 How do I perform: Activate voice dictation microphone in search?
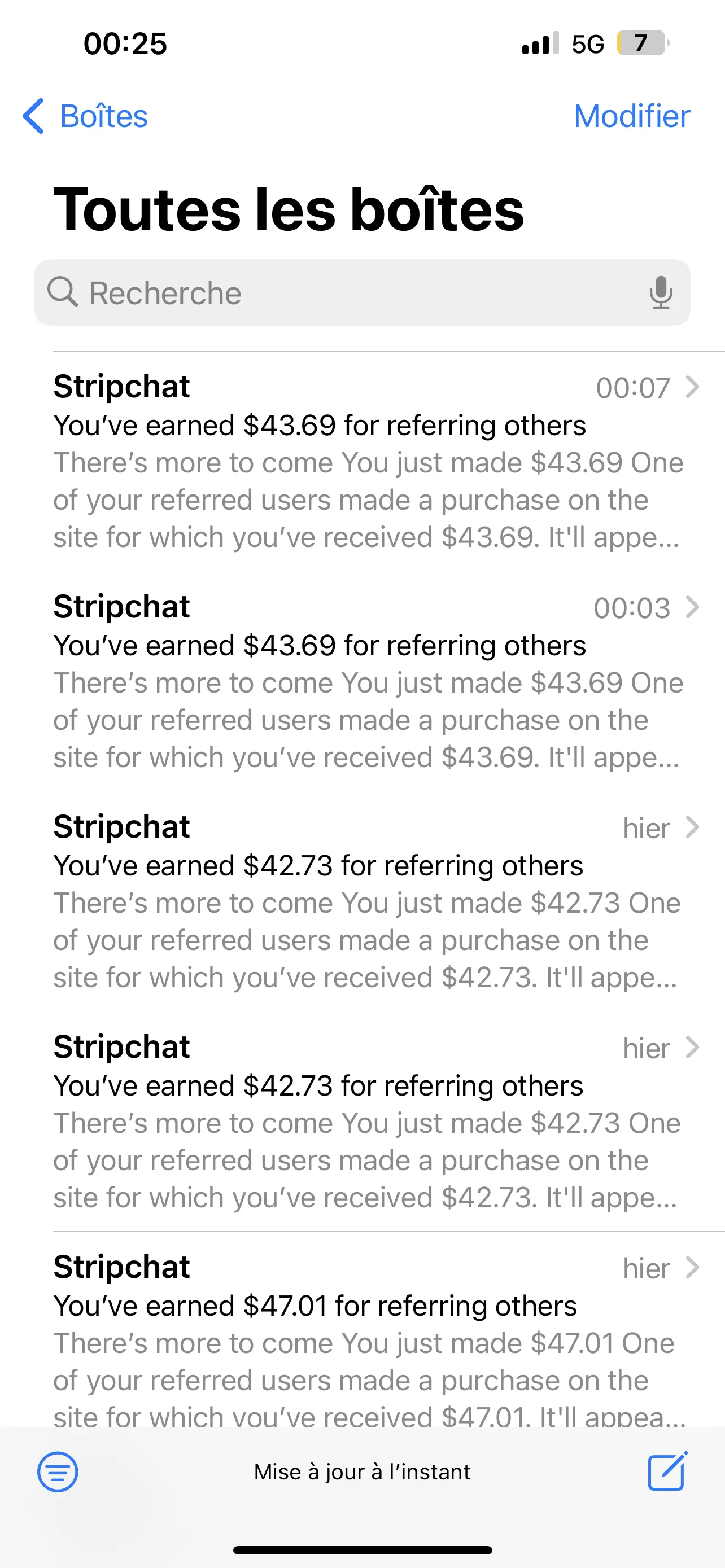tap(661, 293)
